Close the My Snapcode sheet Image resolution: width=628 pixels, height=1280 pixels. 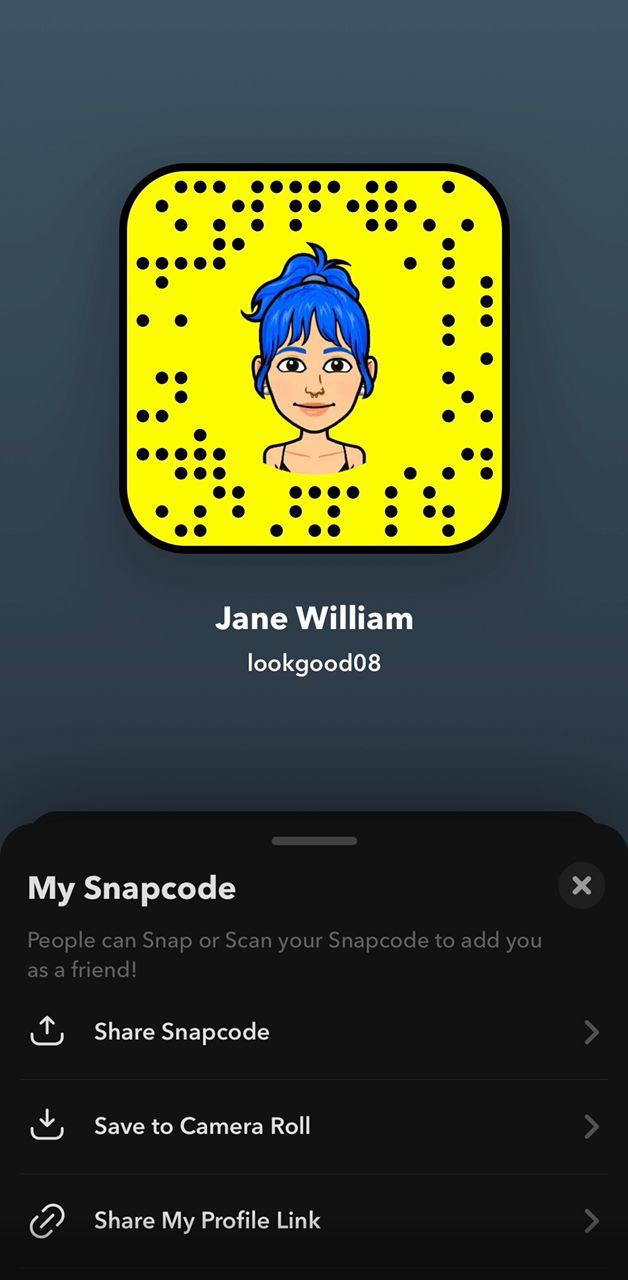(581, 885)
